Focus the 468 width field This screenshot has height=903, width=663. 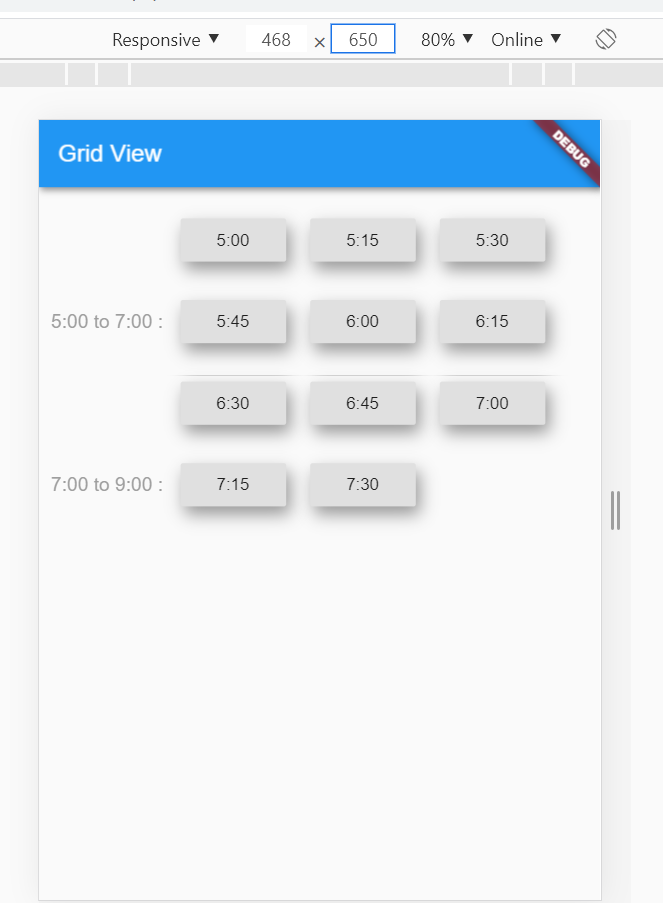point(276,40)
